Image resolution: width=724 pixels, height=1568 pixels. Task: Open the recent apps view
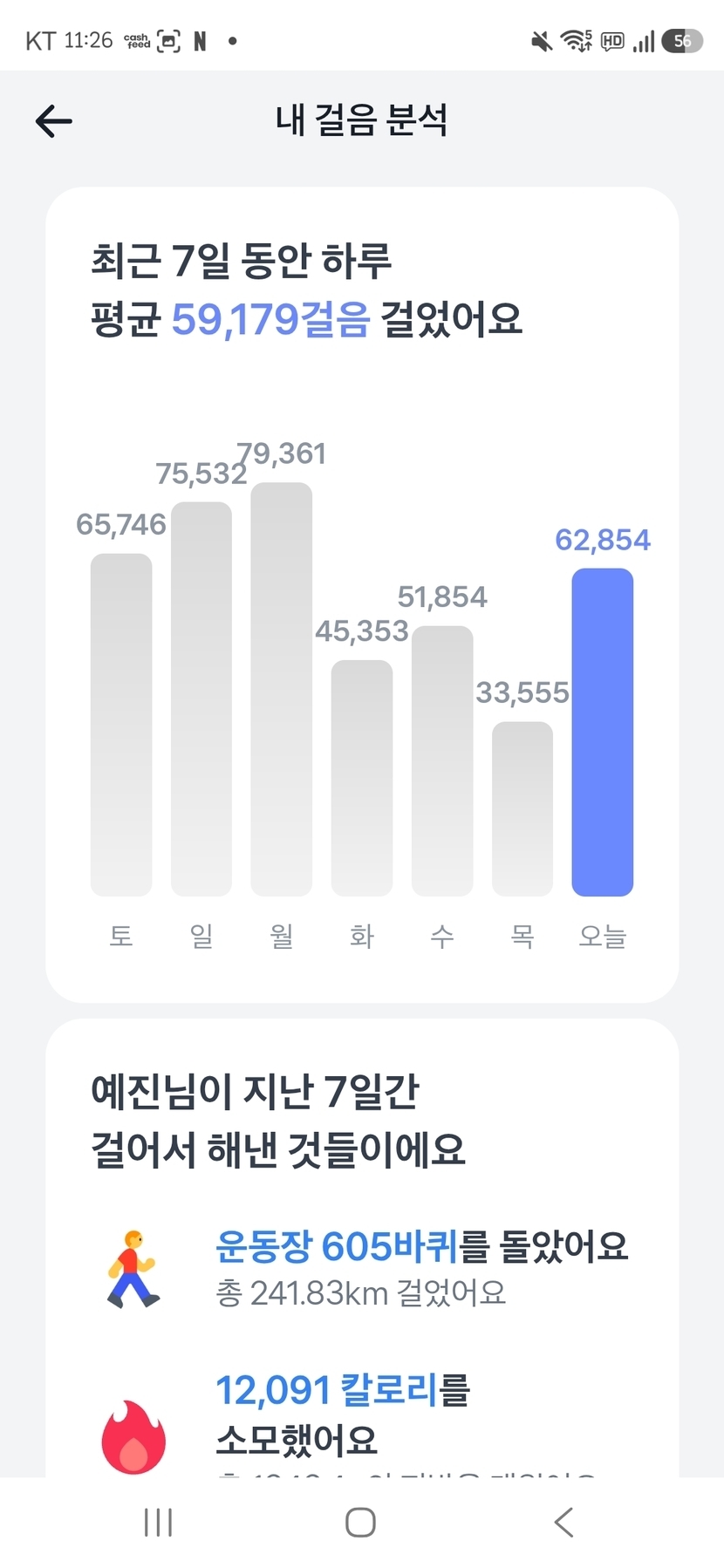(x=158, y=1523)
